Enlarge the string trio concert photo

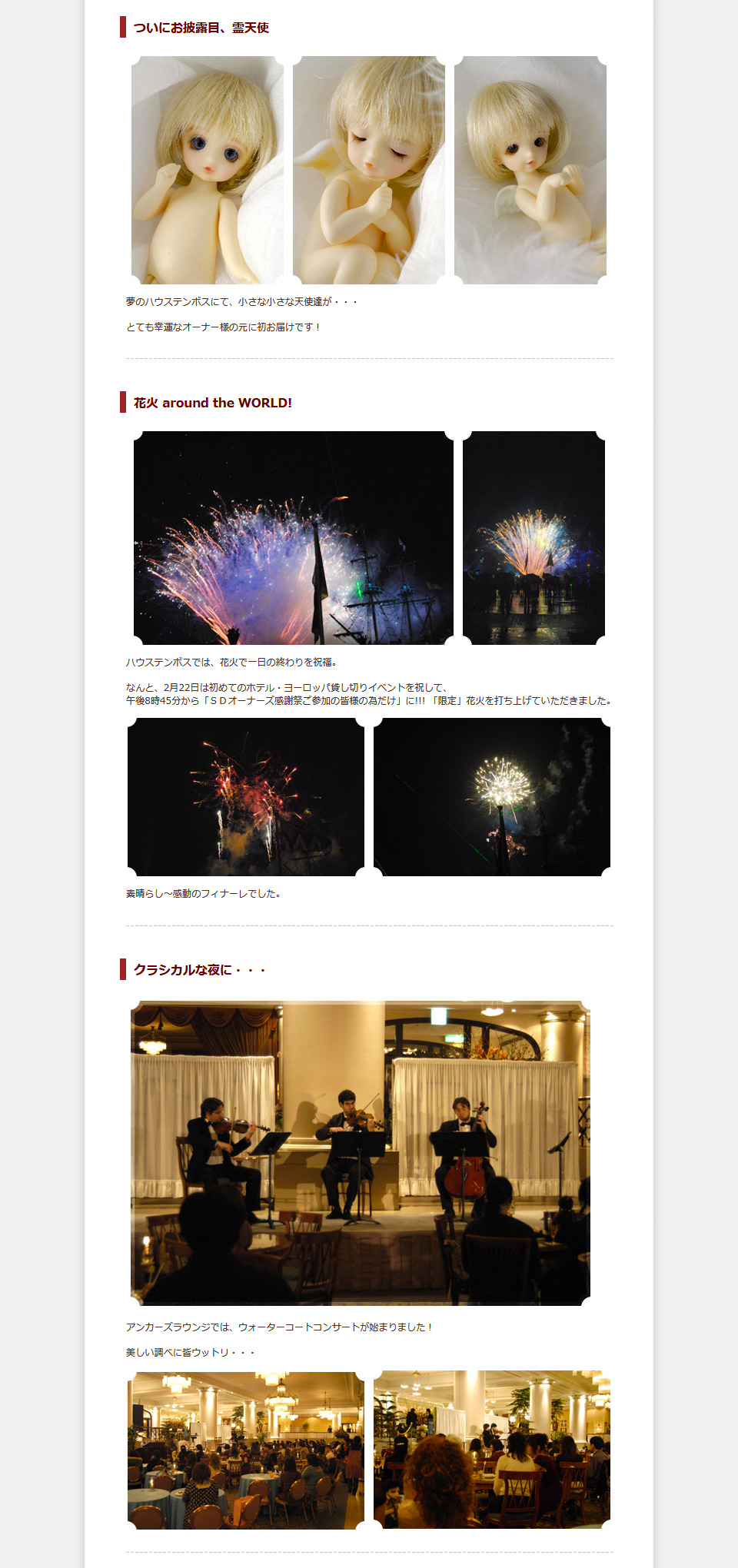click(361, 1153)
